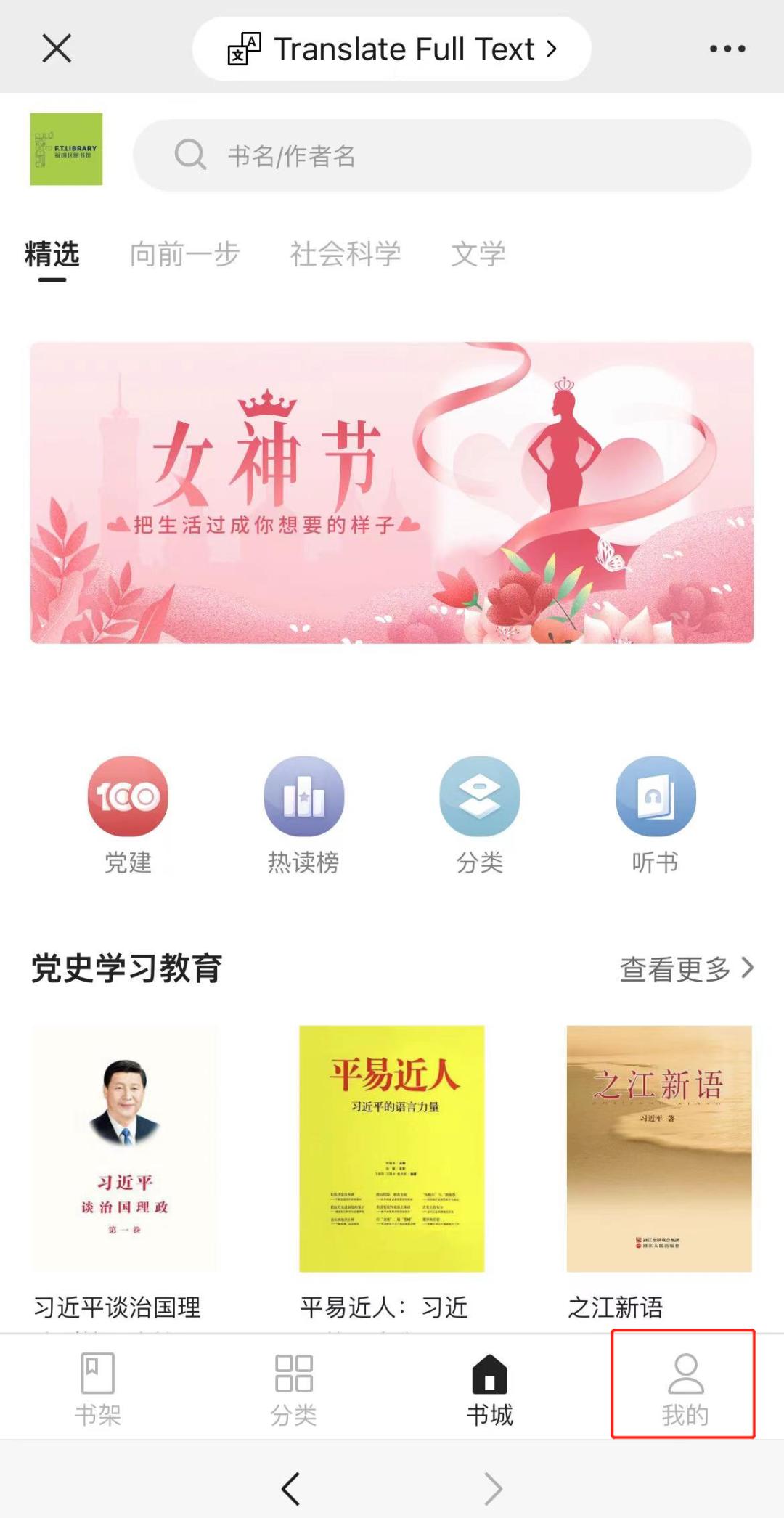Open the book 习近平谈治国理政
This screenshot has height=1518, width=784.
[x=124, y=1148]
